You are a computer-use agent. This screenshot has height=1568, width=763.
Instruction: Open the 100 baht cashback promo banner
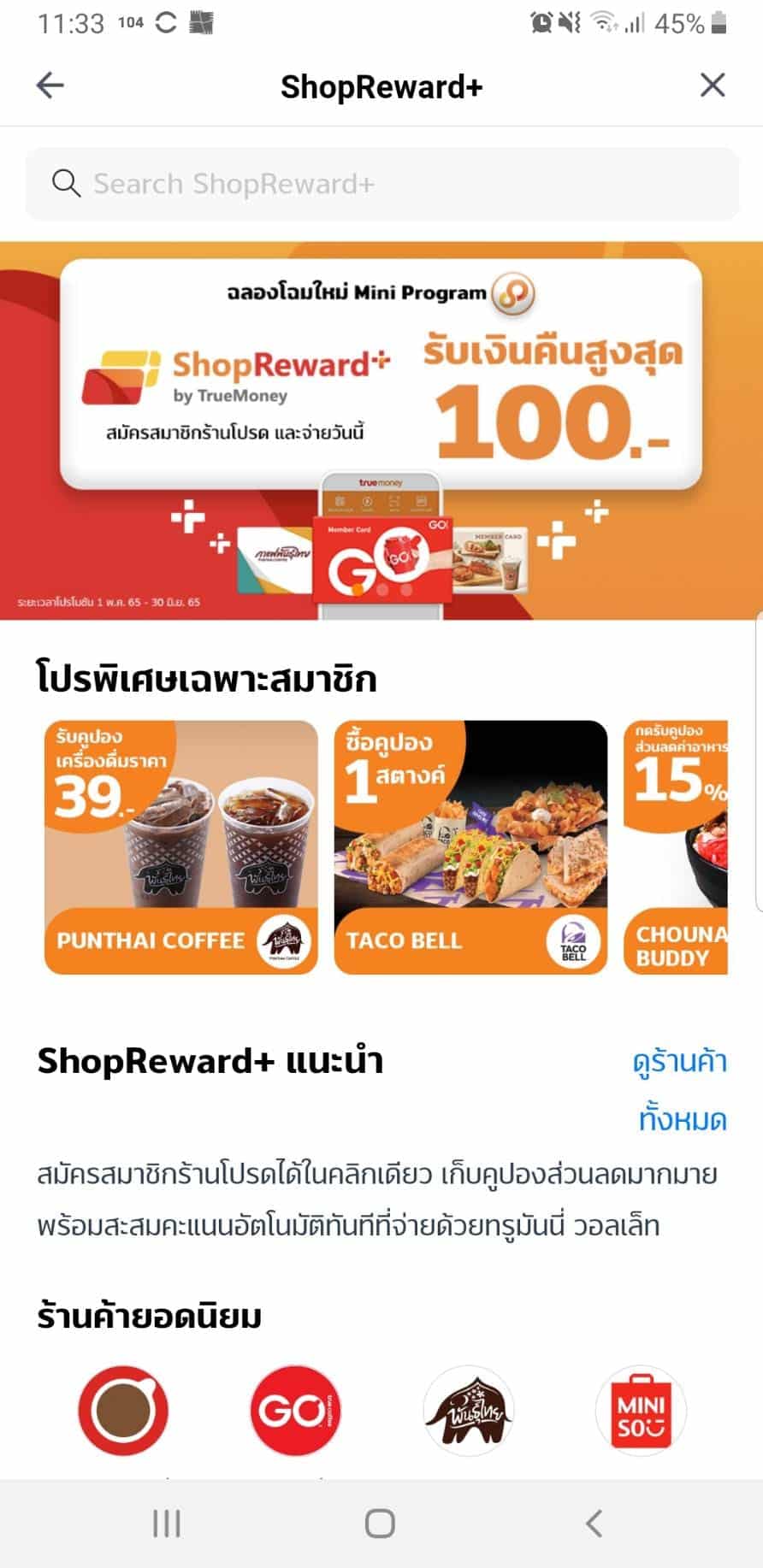(x=381, y=430)
